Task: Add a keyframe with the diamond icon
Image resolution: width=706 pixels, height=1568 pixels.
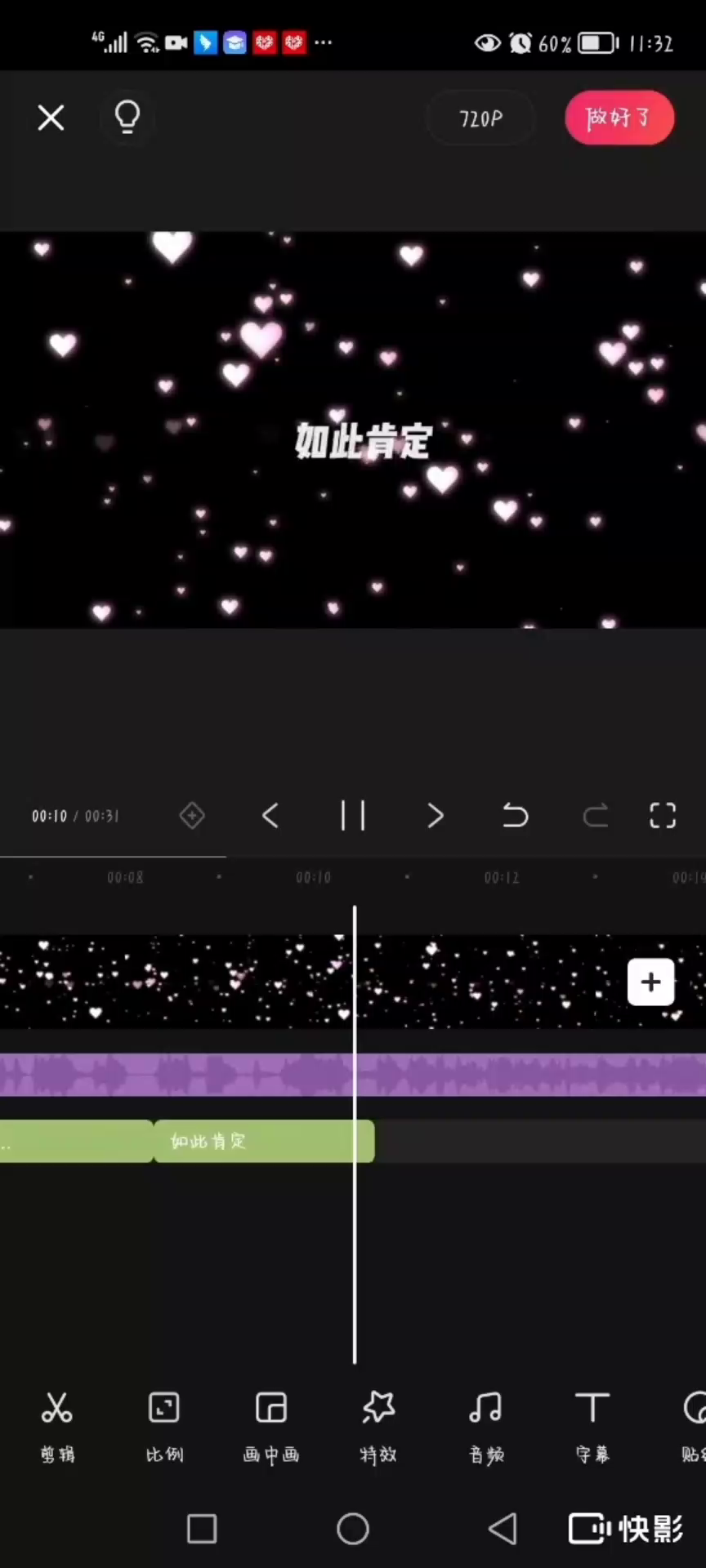Action: tap(192, 815)
